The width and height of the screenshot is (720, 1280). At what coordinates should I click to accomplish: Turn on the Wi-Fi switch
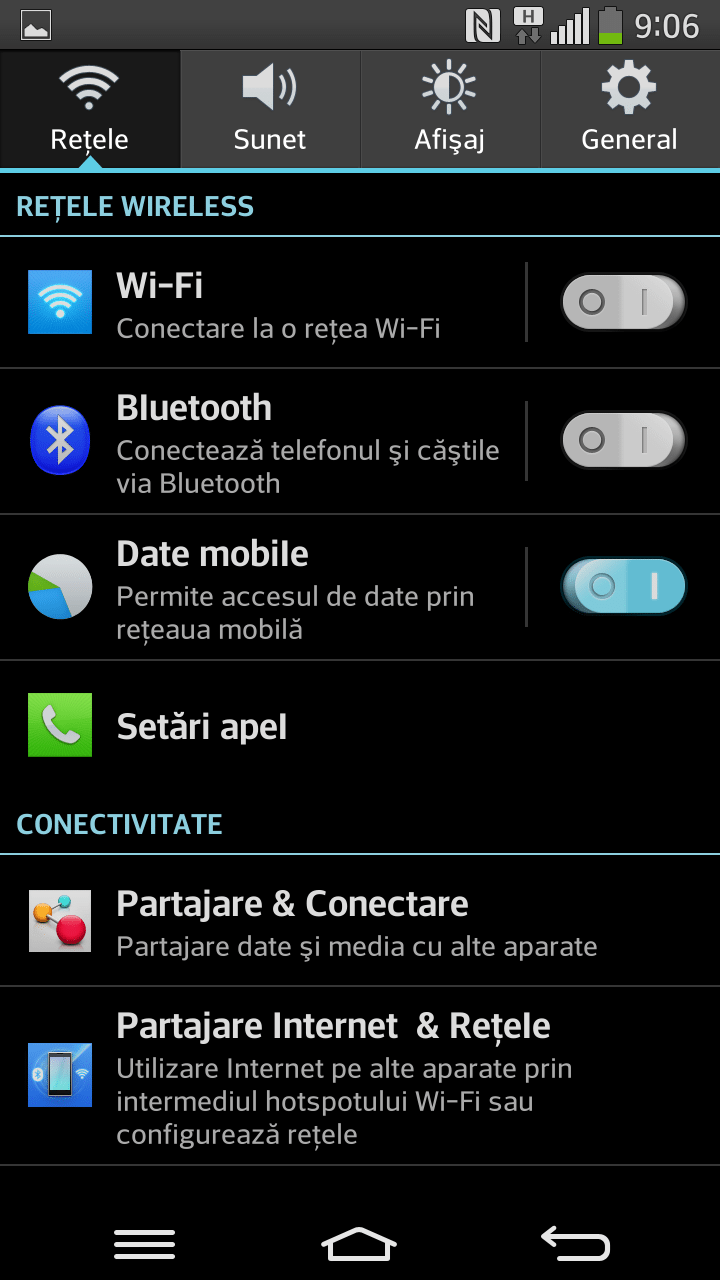[623, 302]
